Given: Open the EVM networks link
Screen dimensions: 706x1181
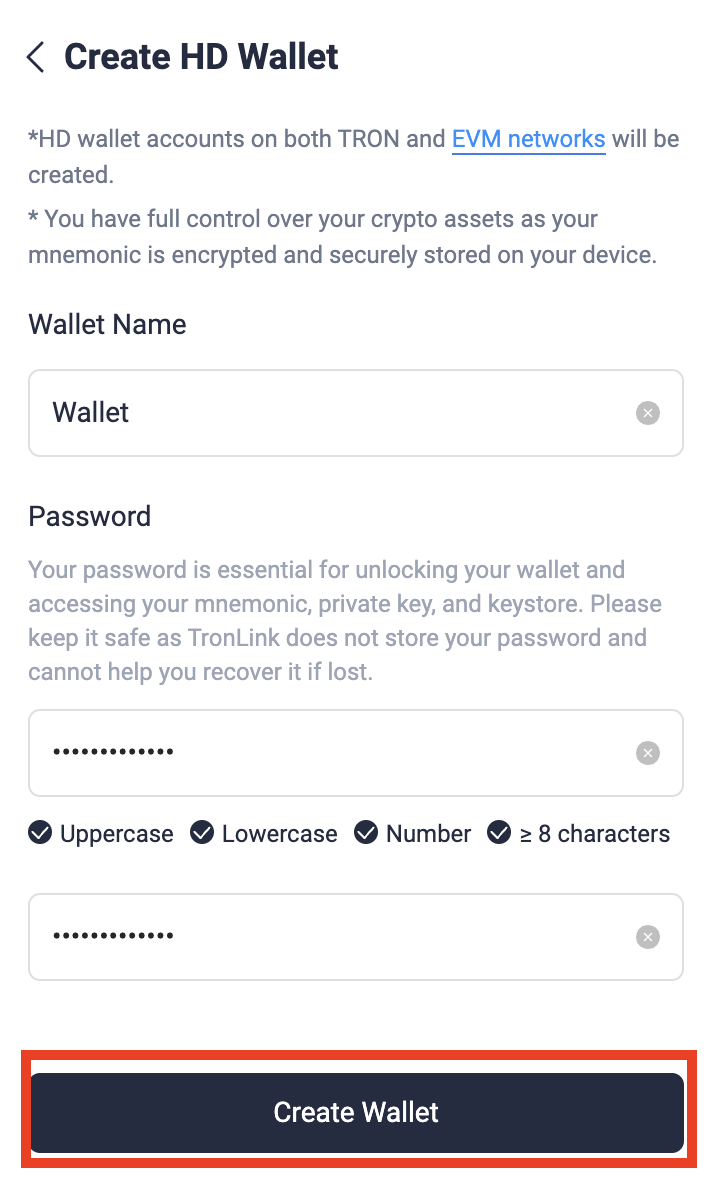Looking at the screenshot, I should (528, 139).
